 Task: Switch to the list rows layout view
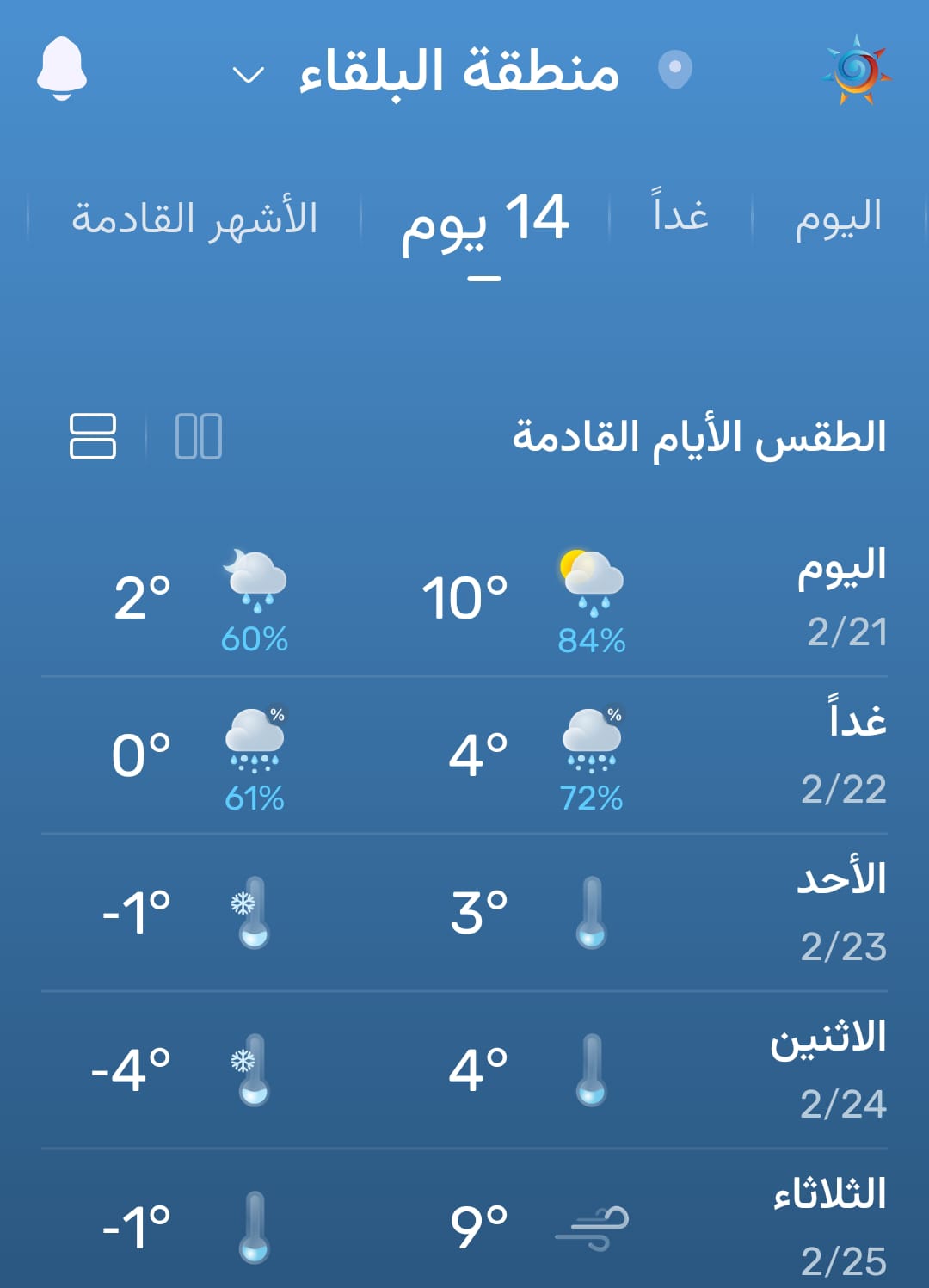tap(93, 436)
